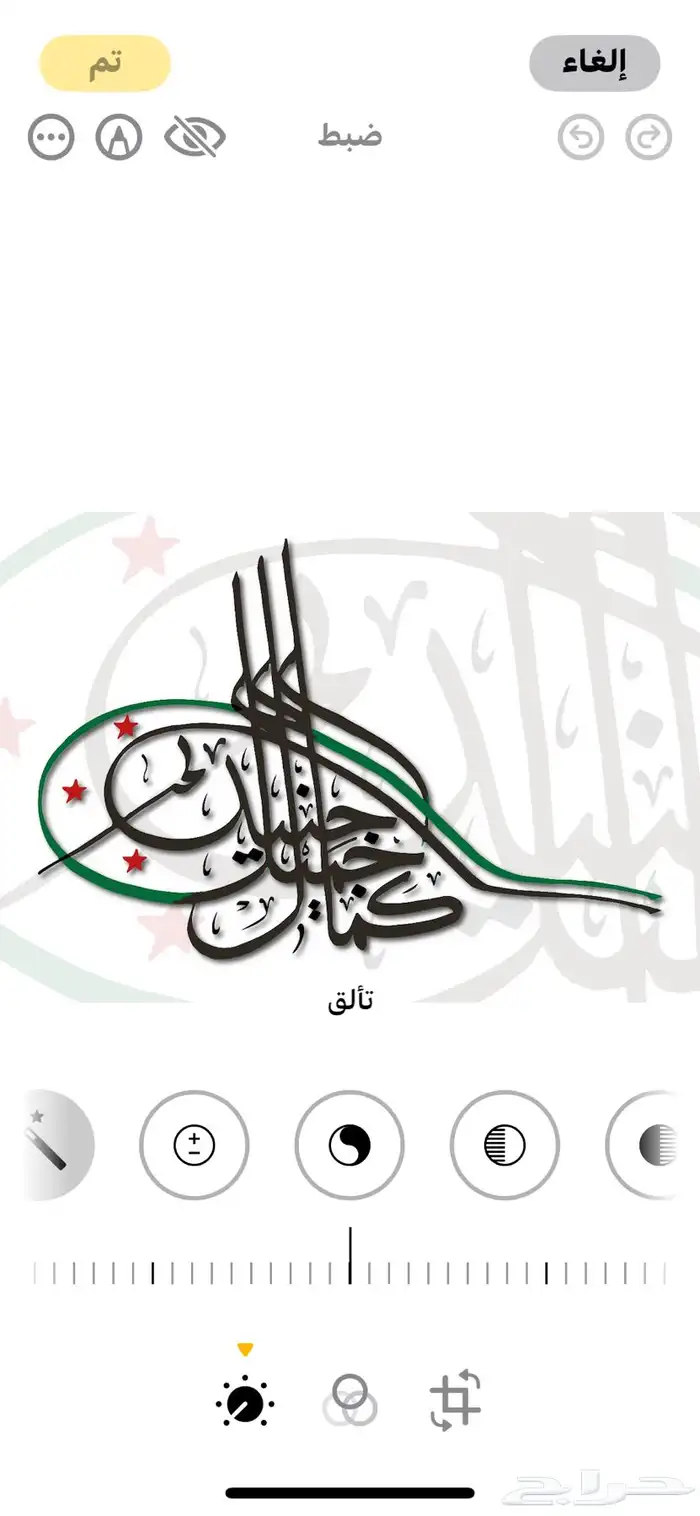Select the brilliance yin-yang adjustment

(350, 1145)
